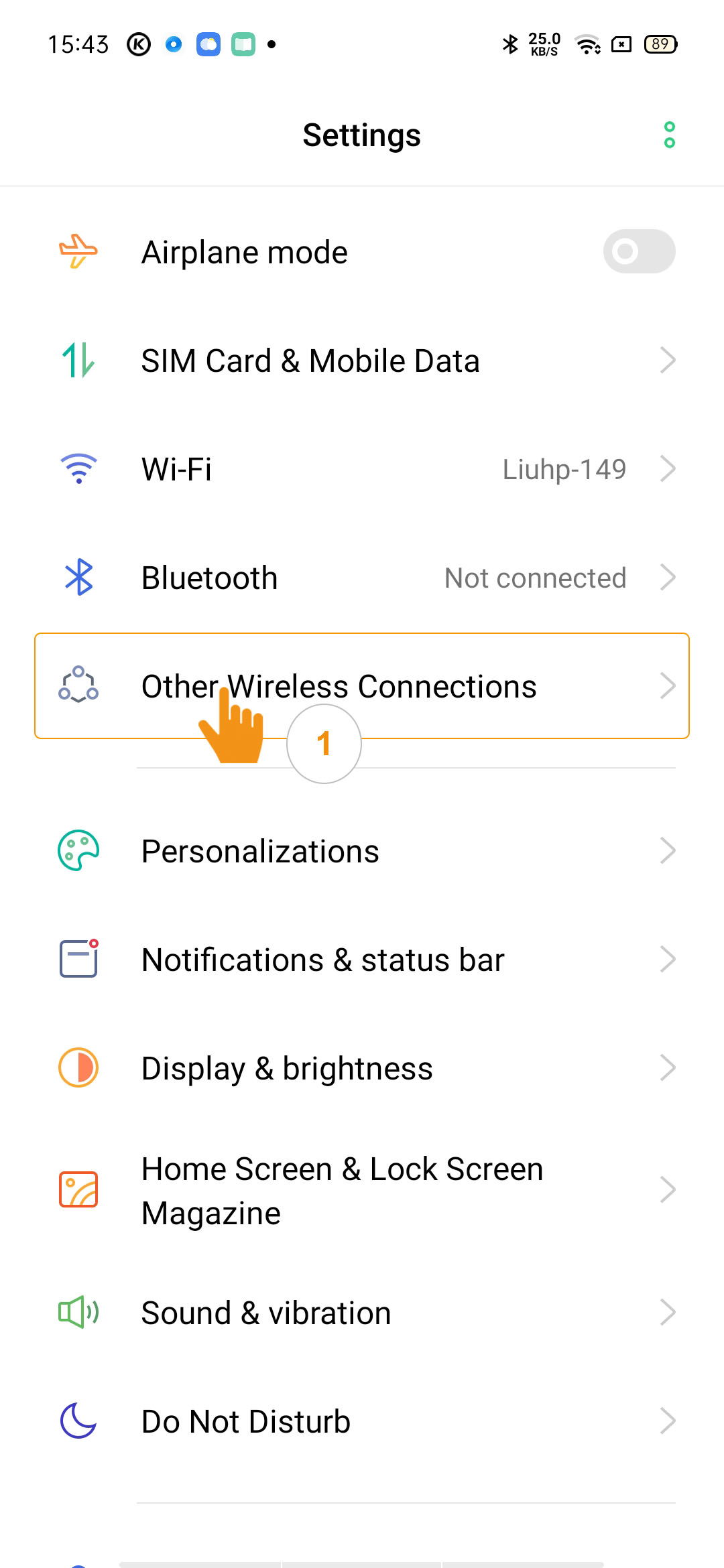This screenshot has height=1568, width=724.
Task: Open Home Screen & Lock Screen Magazine
Action: [x=362, y=1190]
